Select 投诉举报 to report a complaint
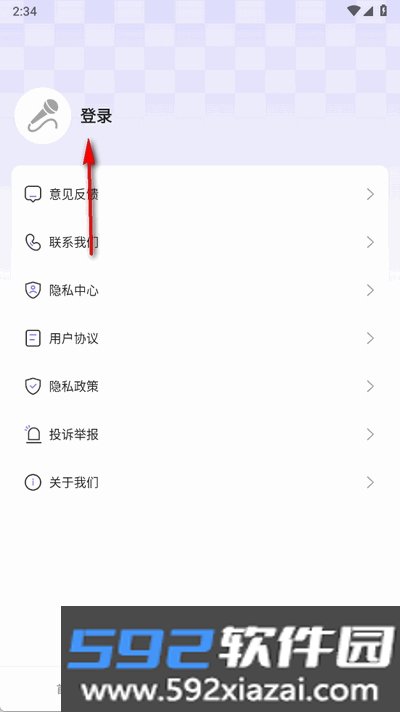This screenshot has height=712, width=400. coord(200,435)
